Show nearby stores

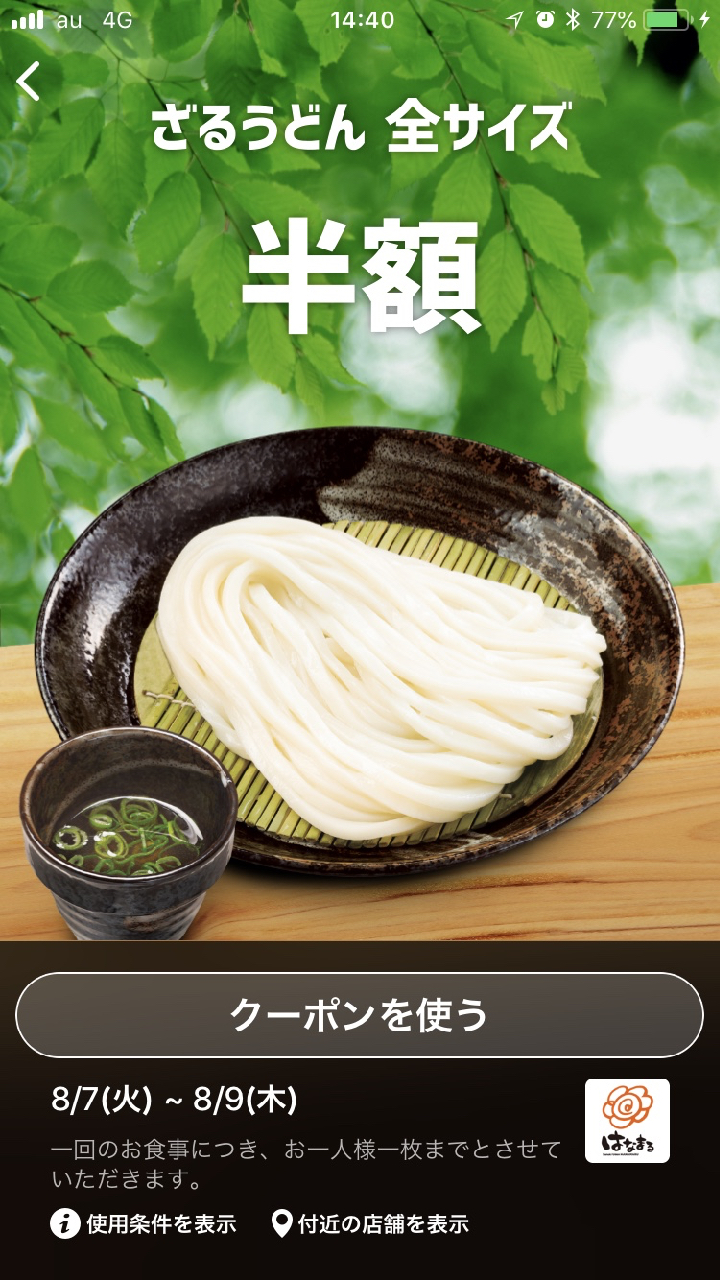tap(371, 1223)
